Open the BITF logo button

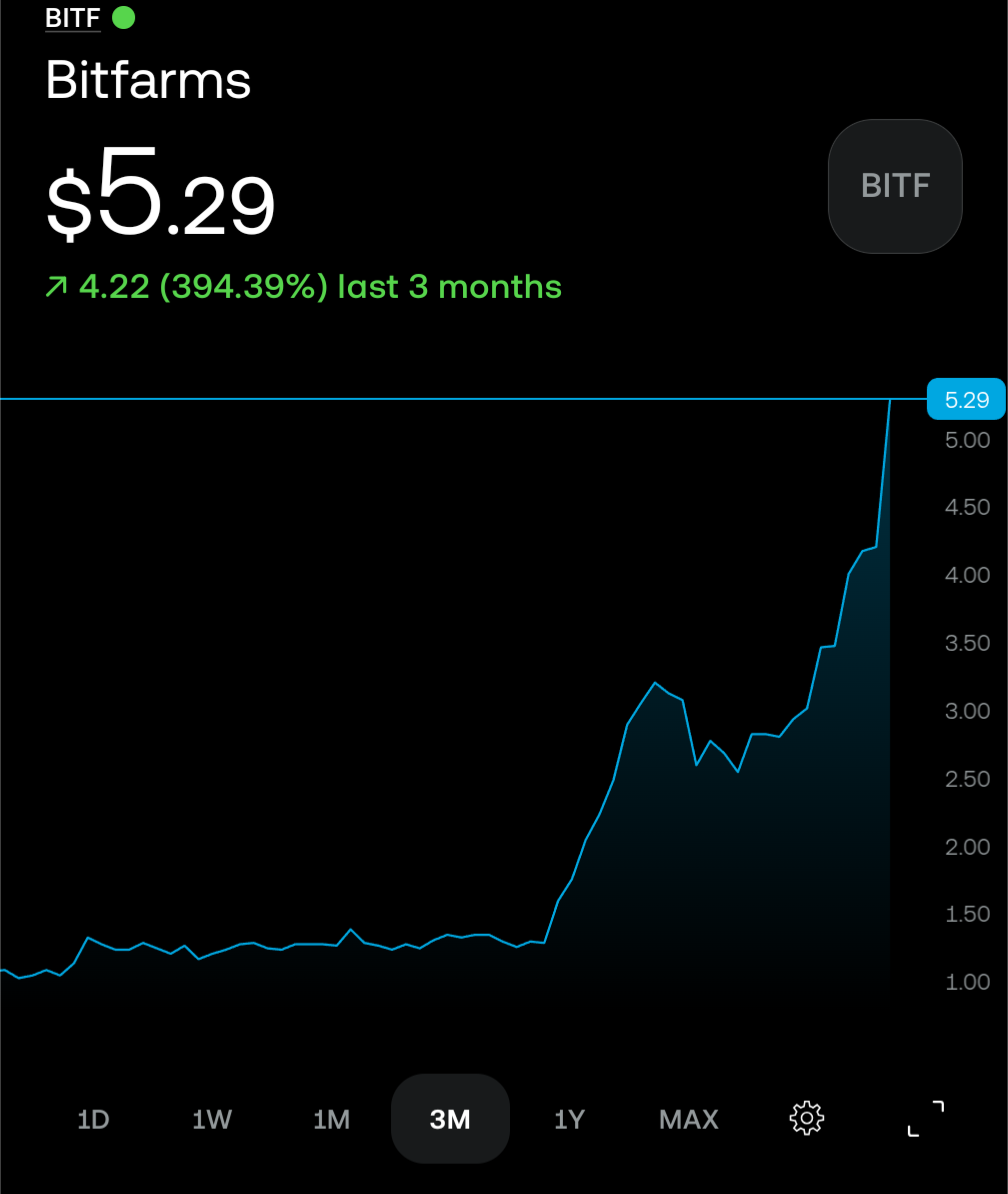(895, 186)
